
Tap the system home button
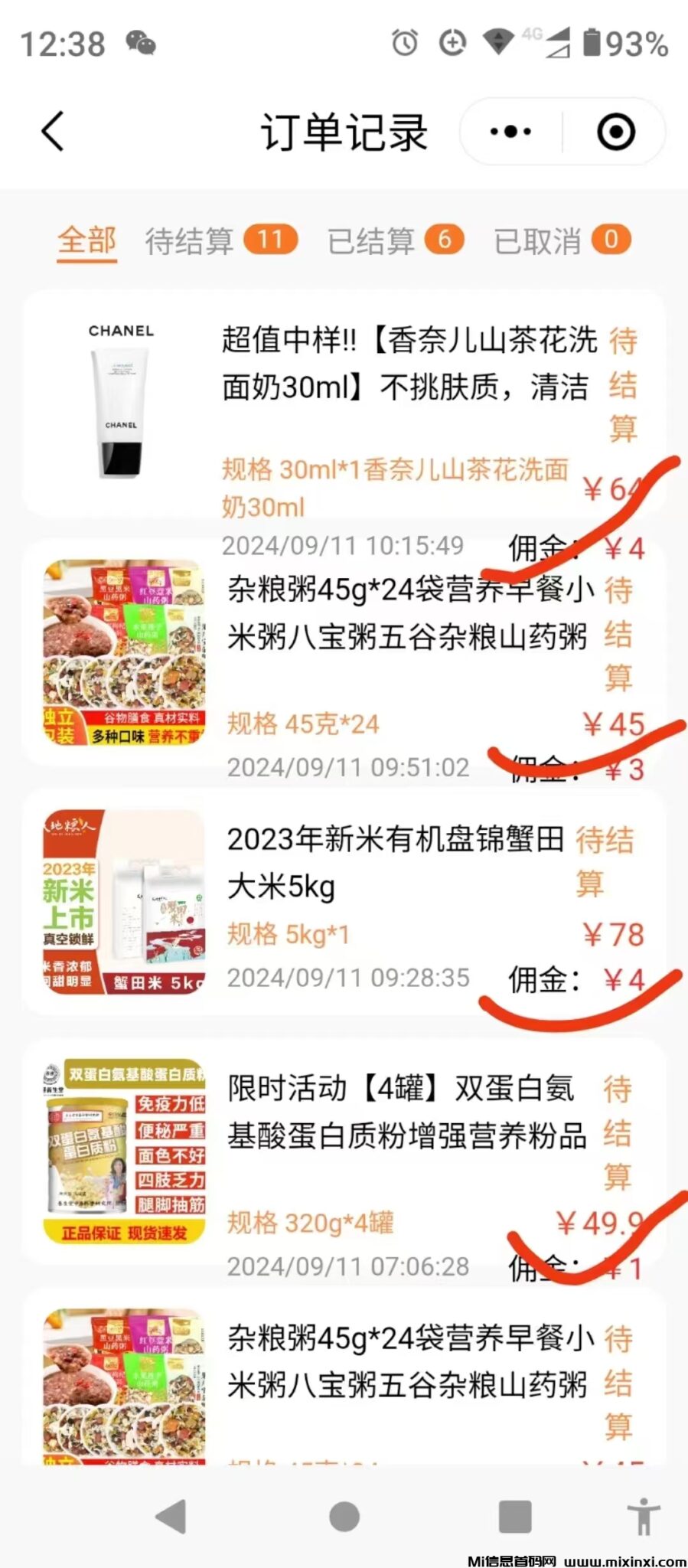tap(344, 1516)
